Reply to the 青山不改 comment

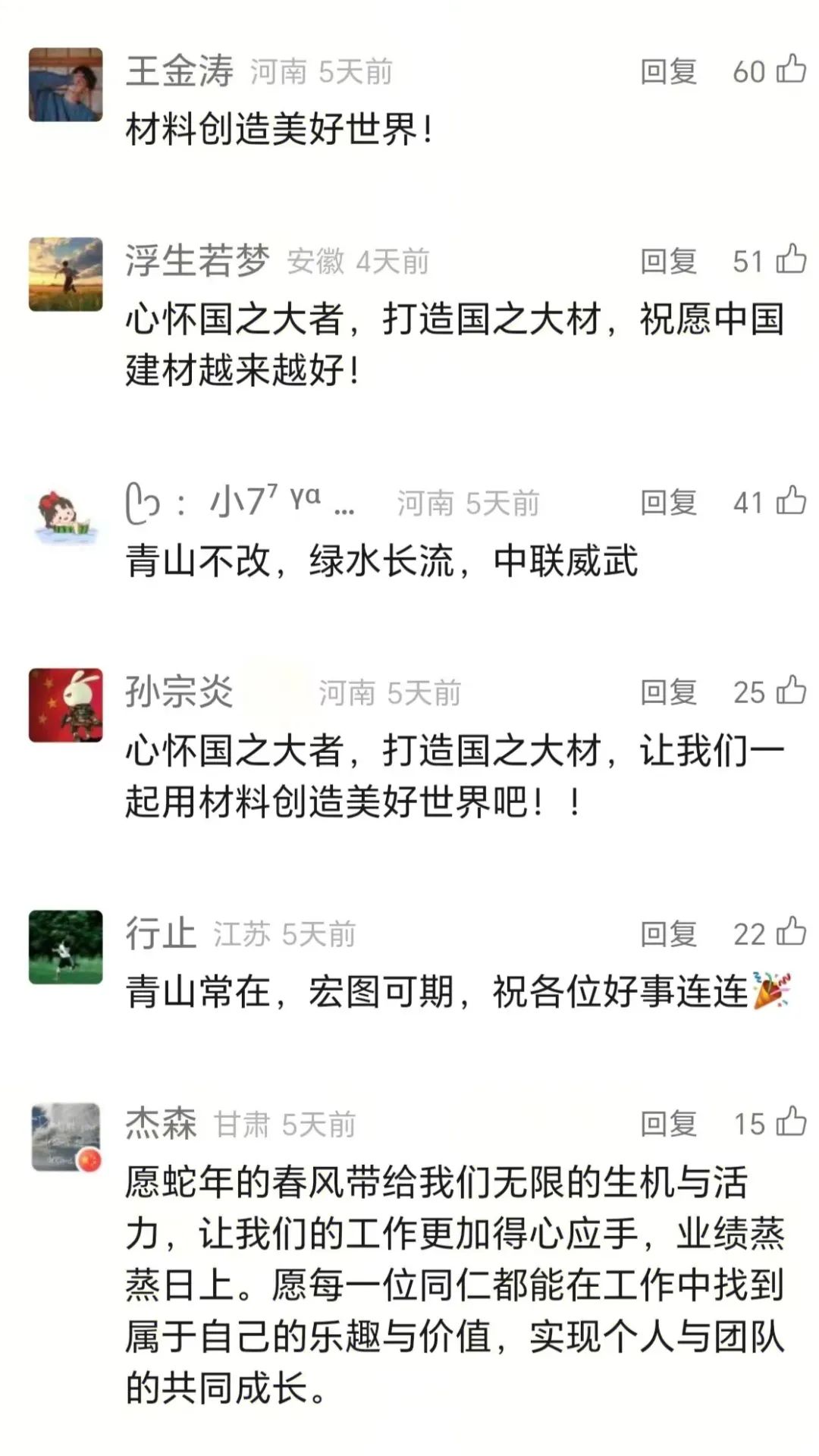pyautogui.click(x=668, y=502)
